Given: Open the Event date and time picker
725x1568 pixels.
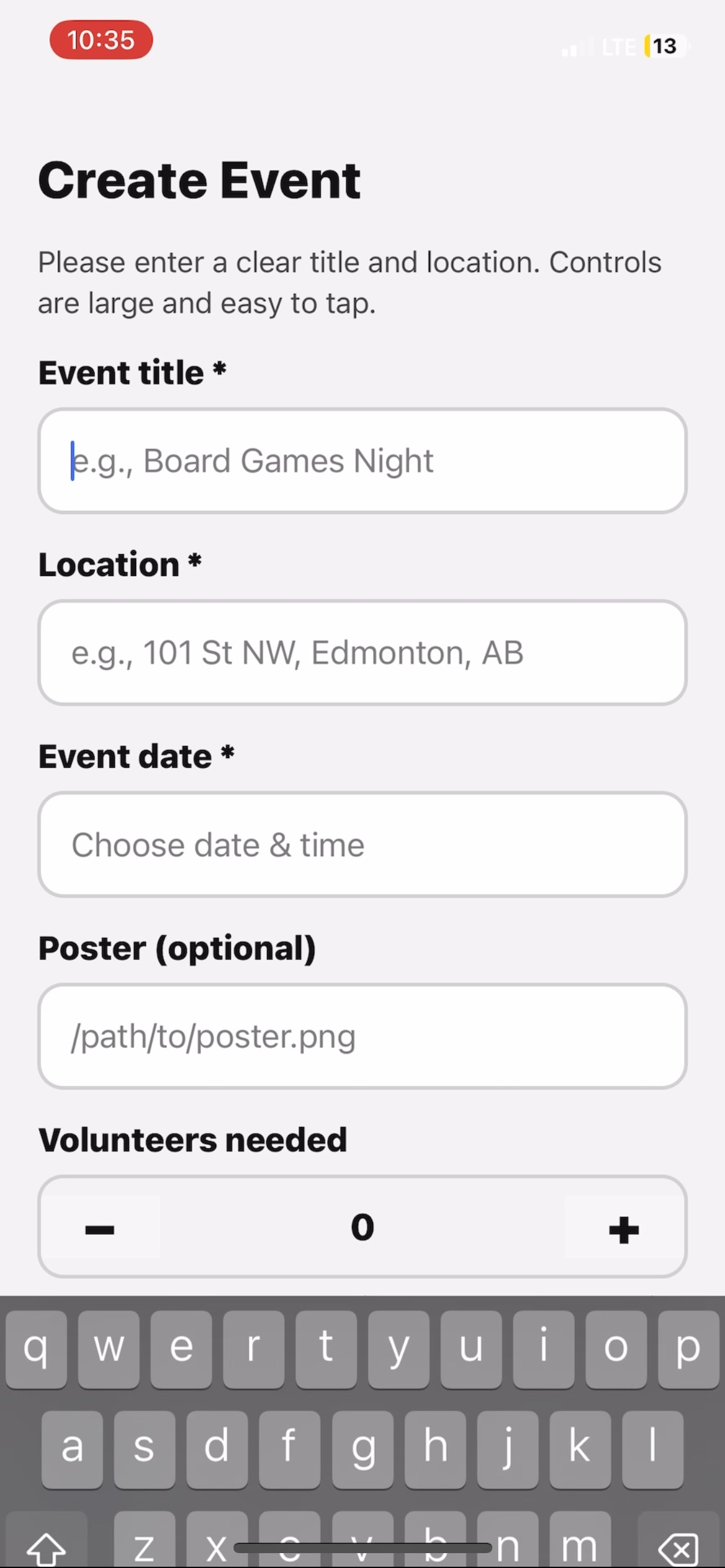Looking at the screenshot, I should 362,845.
